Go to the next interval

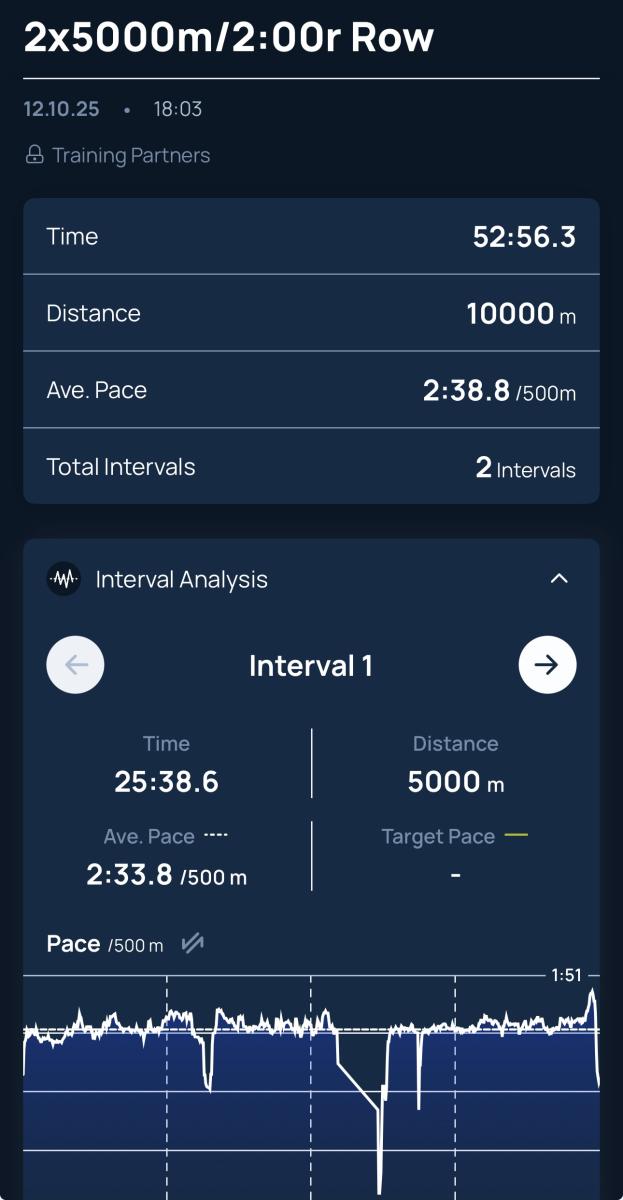[547, 665]
